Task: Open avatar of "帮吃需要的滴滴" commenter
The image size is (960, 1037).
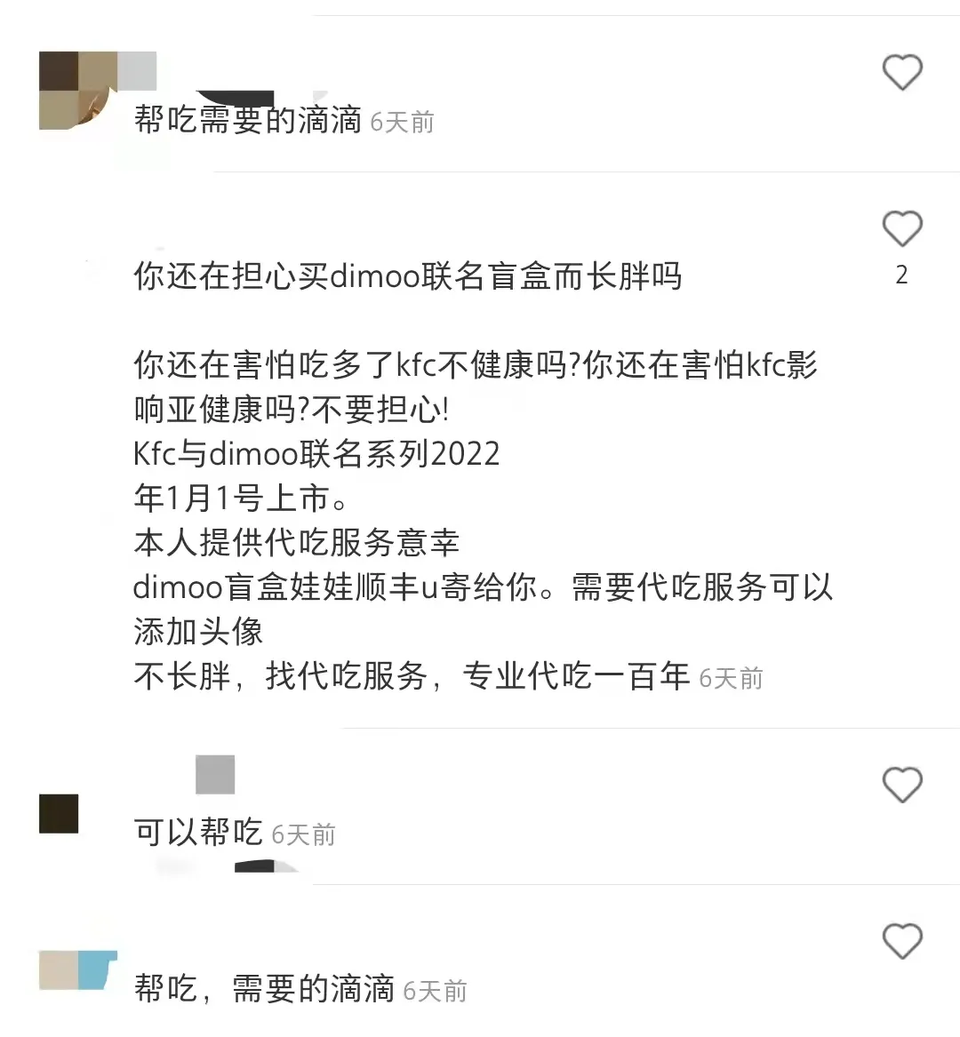Action: tap(78, 92)
